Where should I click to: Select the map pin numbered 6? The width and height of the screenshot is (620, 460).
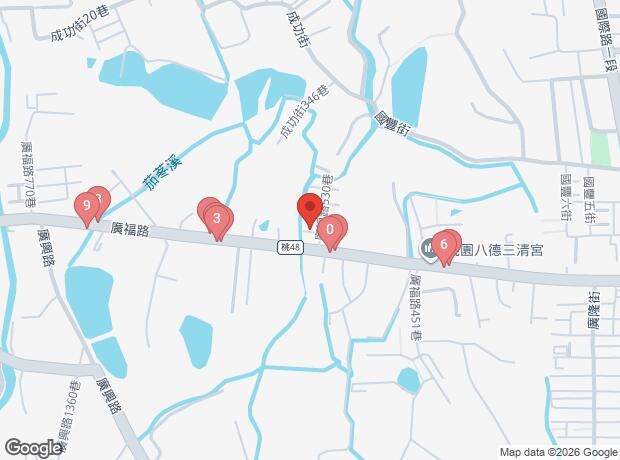tap(444, 246)
